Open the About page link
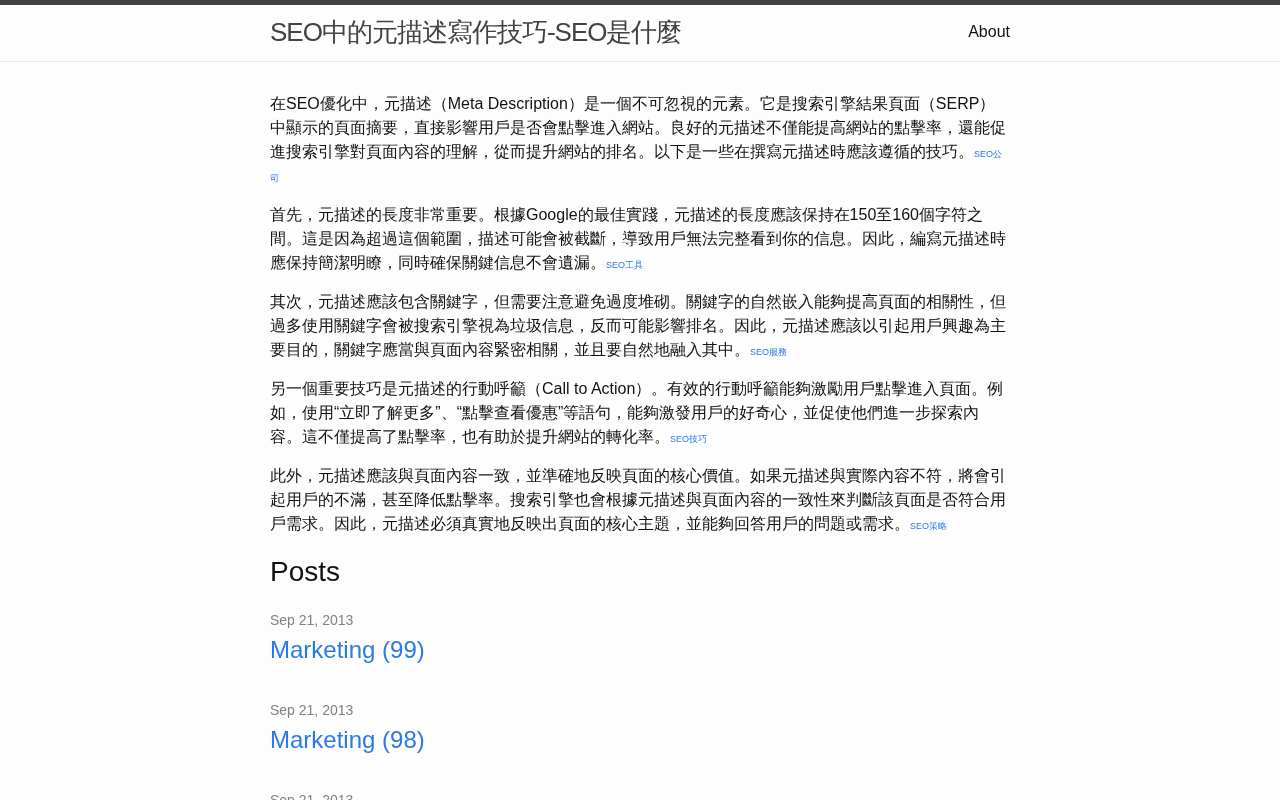The width and height of the screenshot is (1280, 800). click(x=988, y=32)
